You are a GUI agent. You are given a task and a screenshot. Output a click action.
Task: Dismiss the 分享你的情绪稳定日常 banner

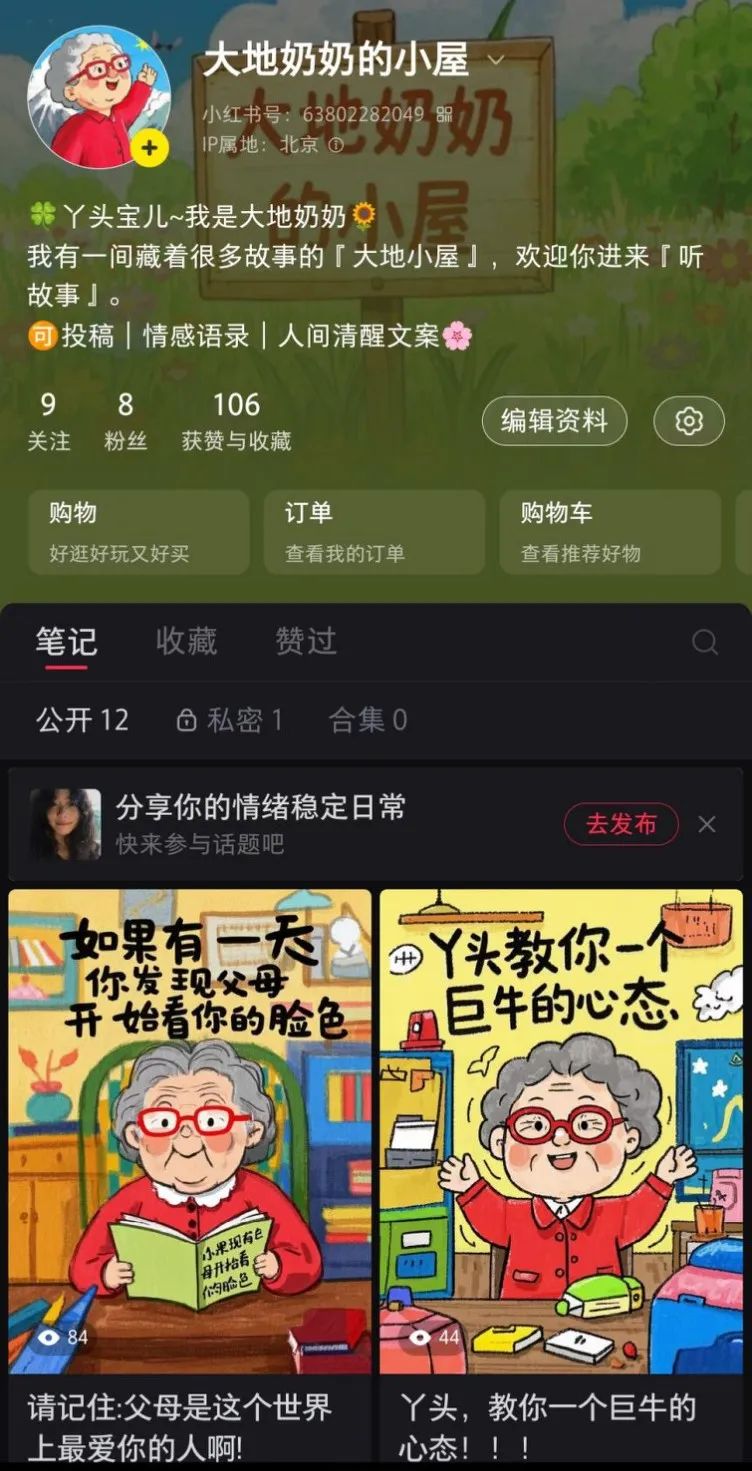click(707, 824)
